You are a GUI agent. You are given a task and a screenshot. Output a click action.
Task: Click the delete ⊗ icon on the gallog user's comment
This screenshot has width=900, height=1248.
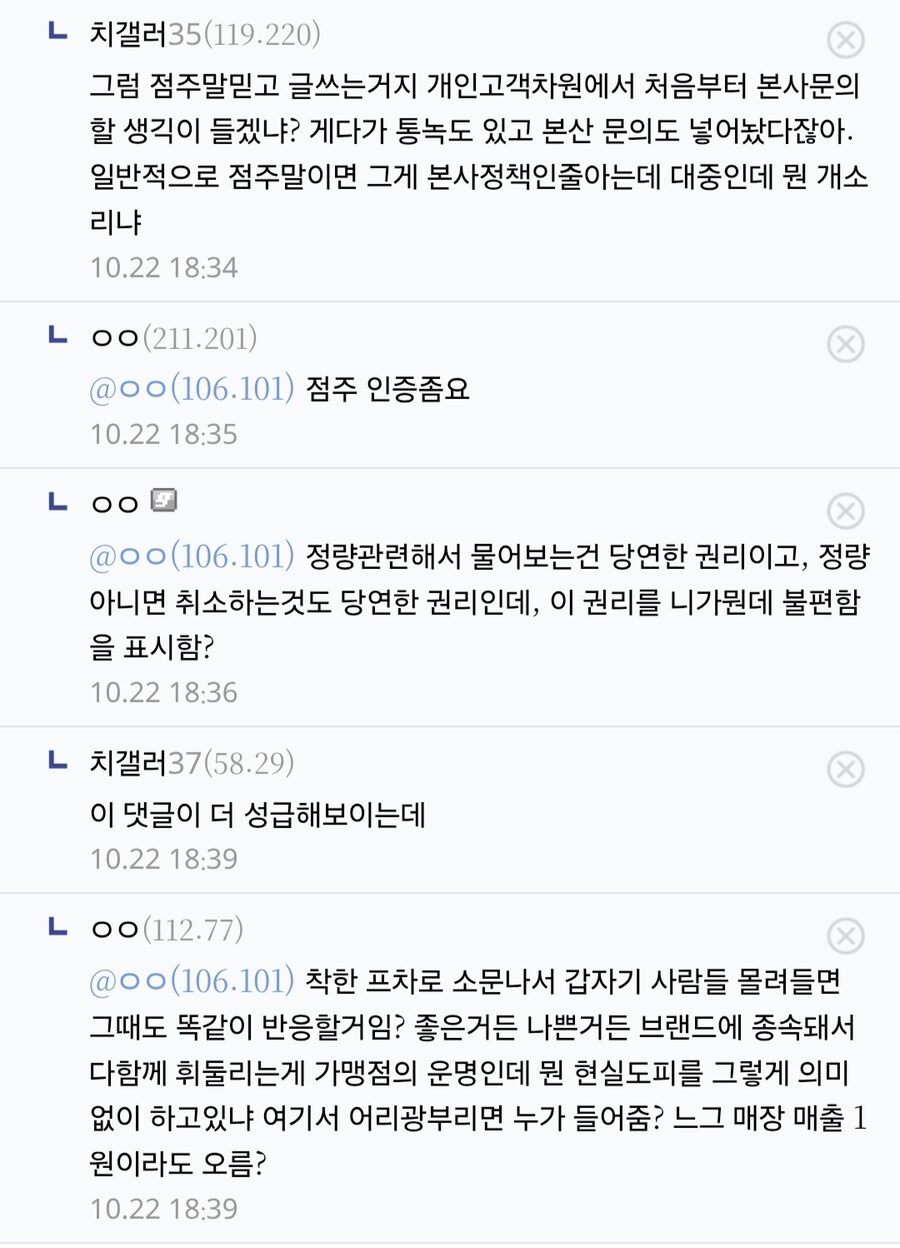[x=847, y=510]
